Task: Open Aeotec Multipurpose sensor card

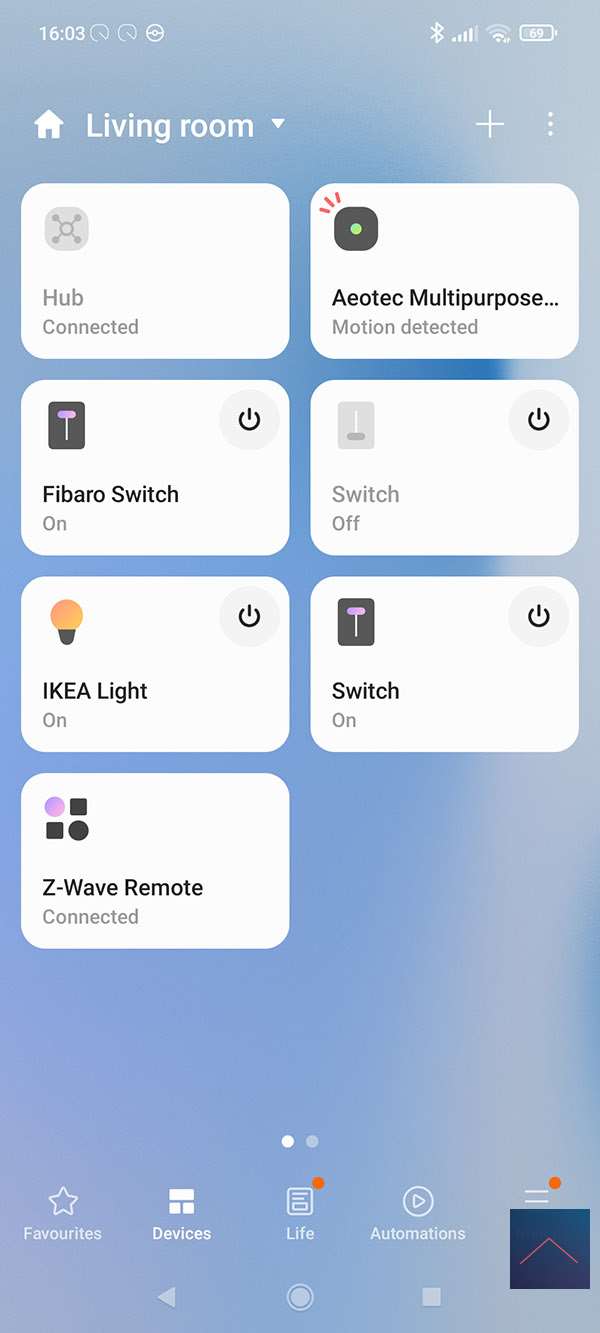Action: point(444,271)
